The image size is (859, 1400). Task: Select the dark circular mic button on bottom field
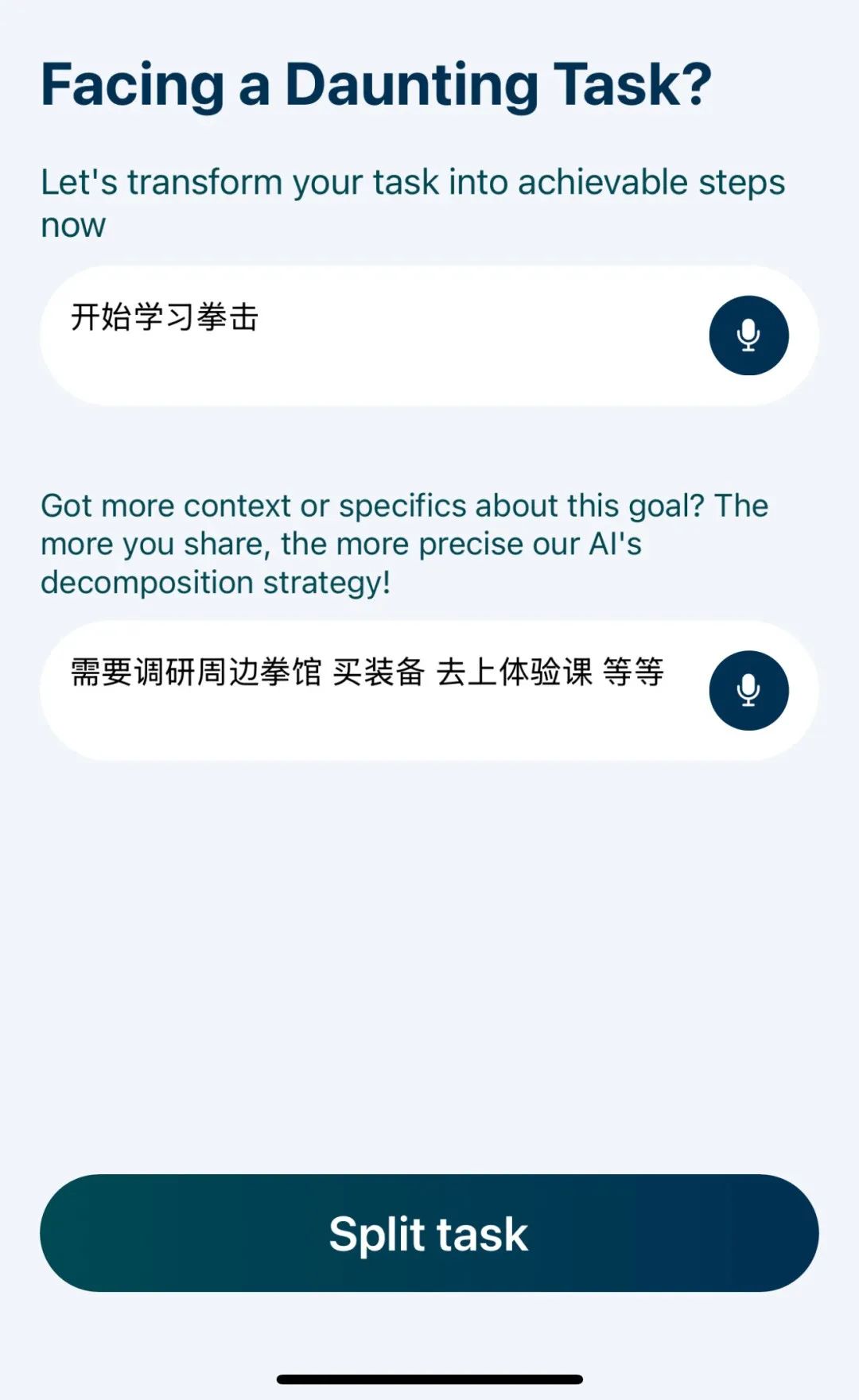(x=747, y=690)
